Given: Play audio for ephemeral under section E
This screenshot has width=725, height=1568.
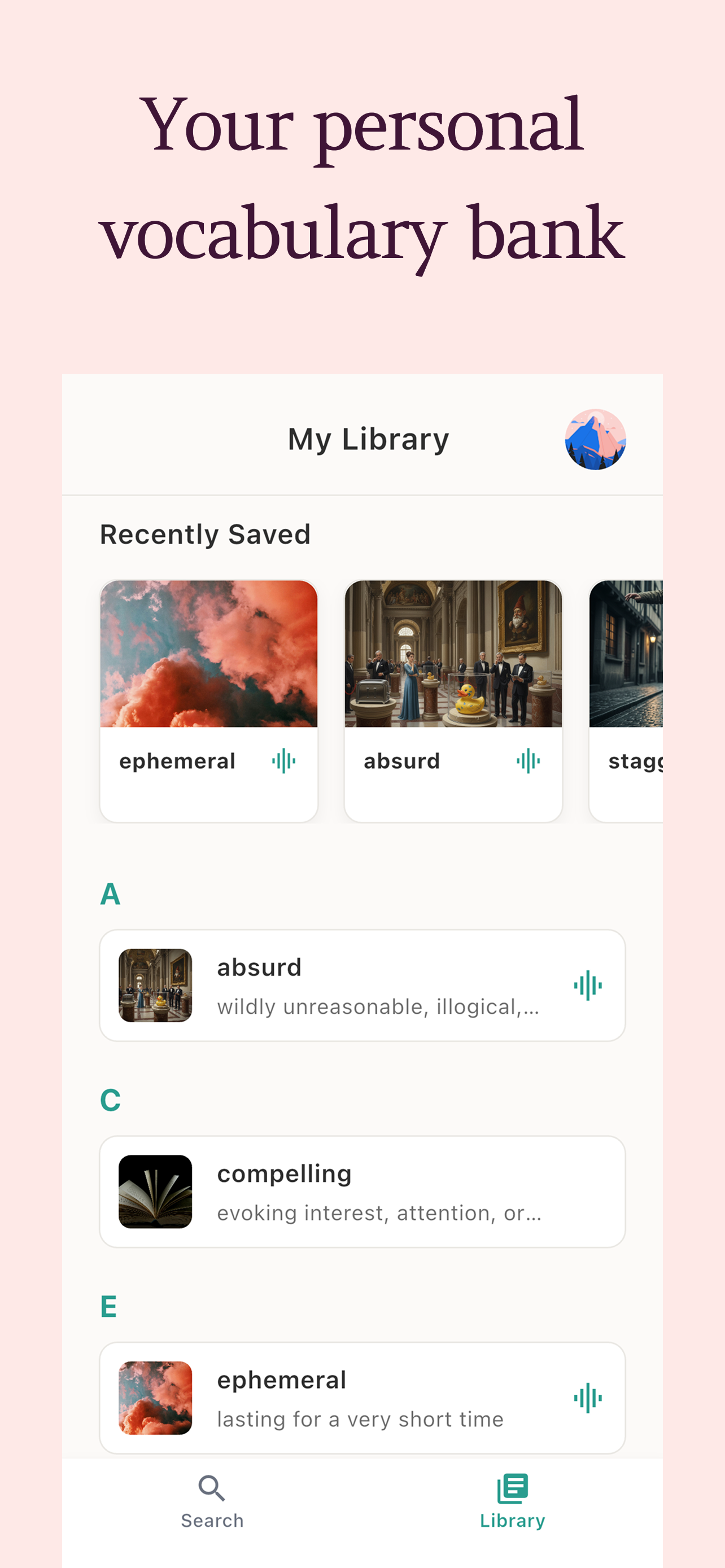Looking at the screenshot, I should 587,1398.
